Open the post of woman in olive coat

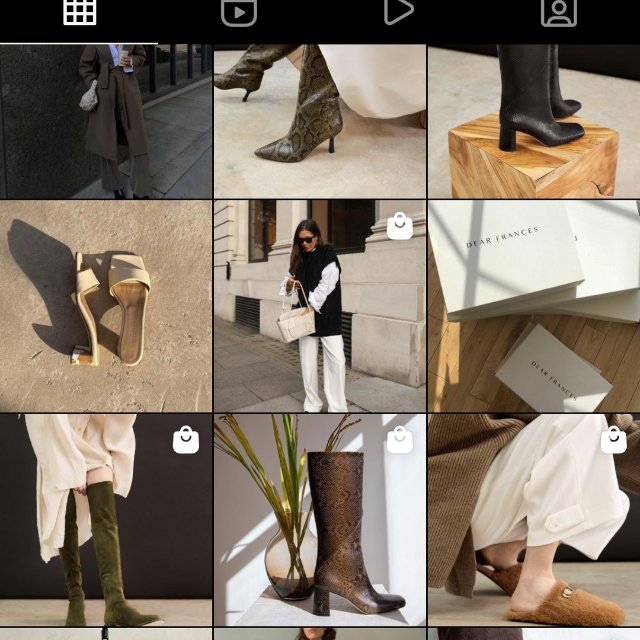(106, 120)
